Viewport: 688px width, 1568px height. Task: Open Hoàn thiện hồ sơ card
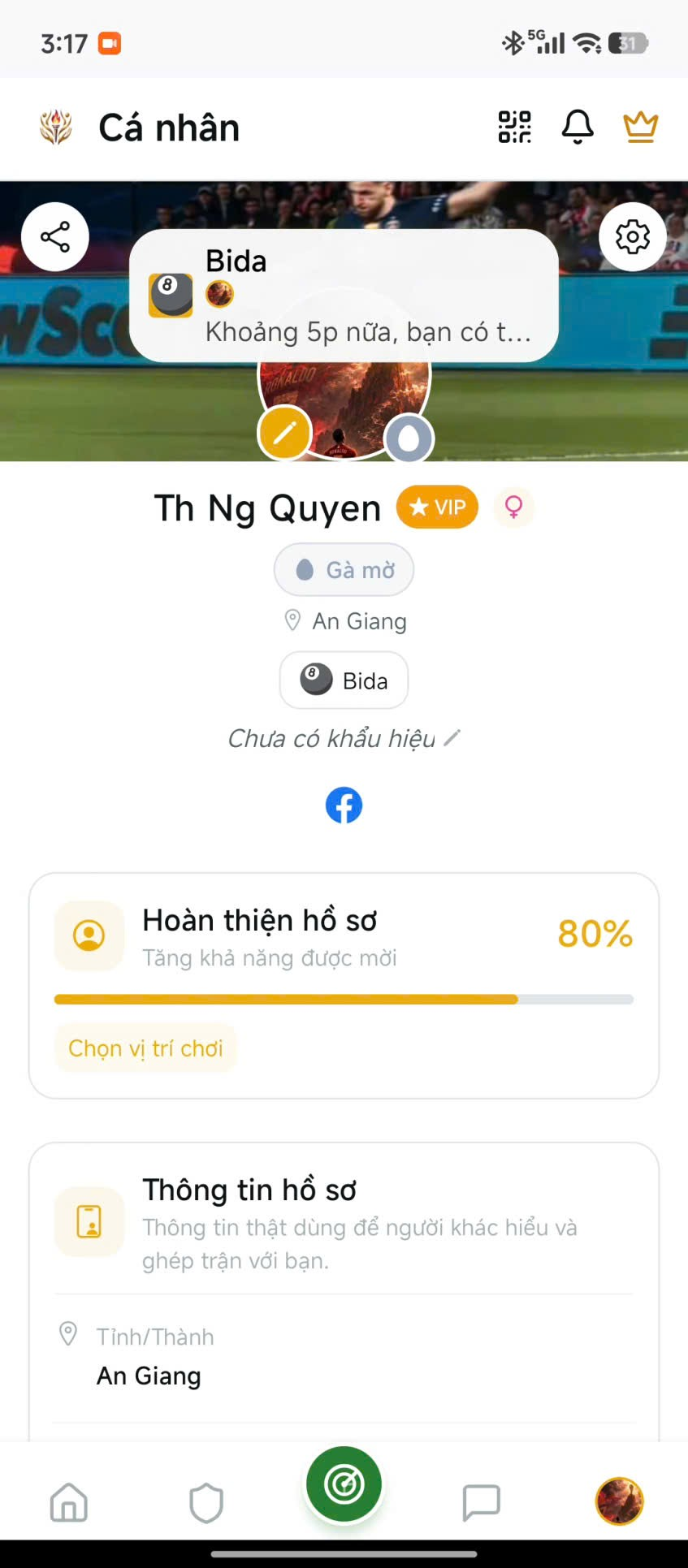pos(344,986)
